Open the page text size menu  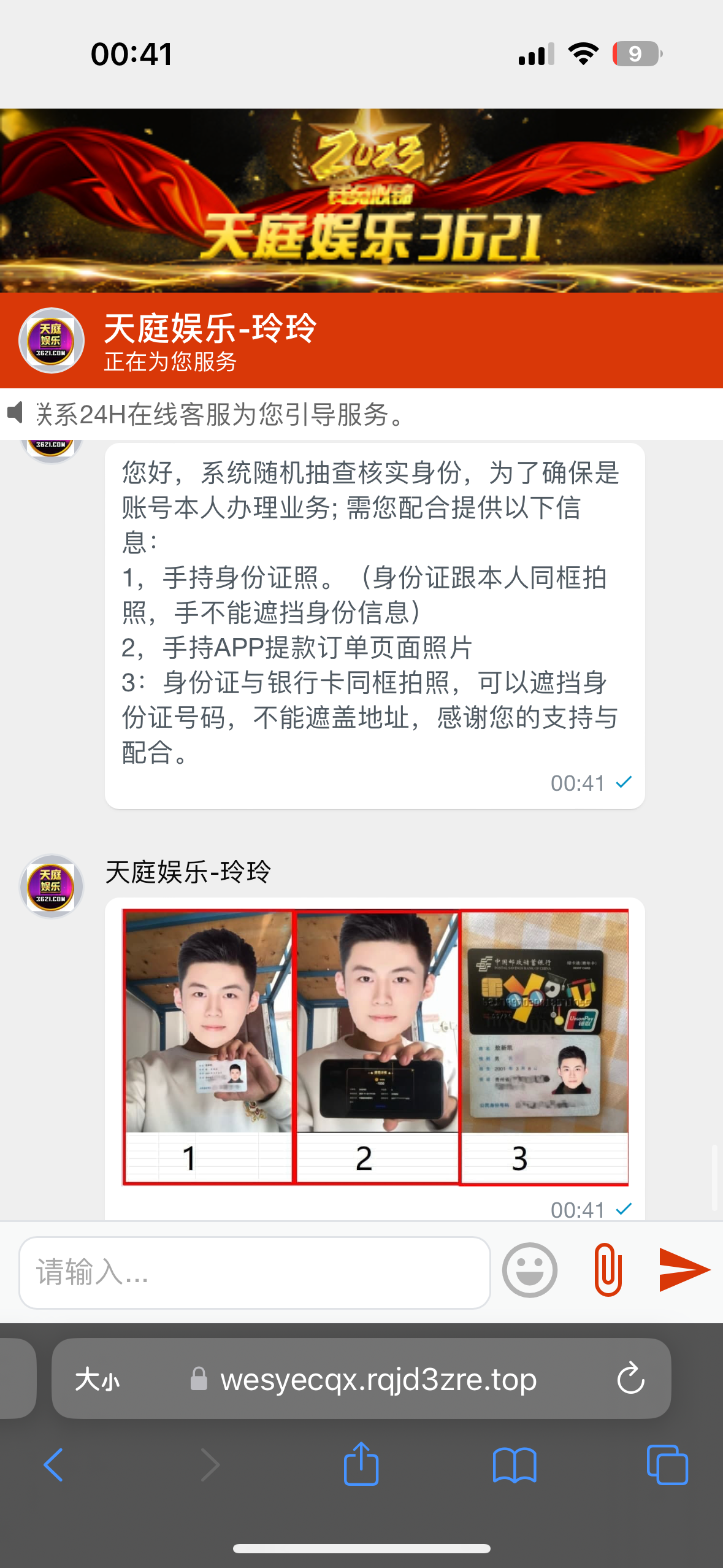[x=97, y=1380]
